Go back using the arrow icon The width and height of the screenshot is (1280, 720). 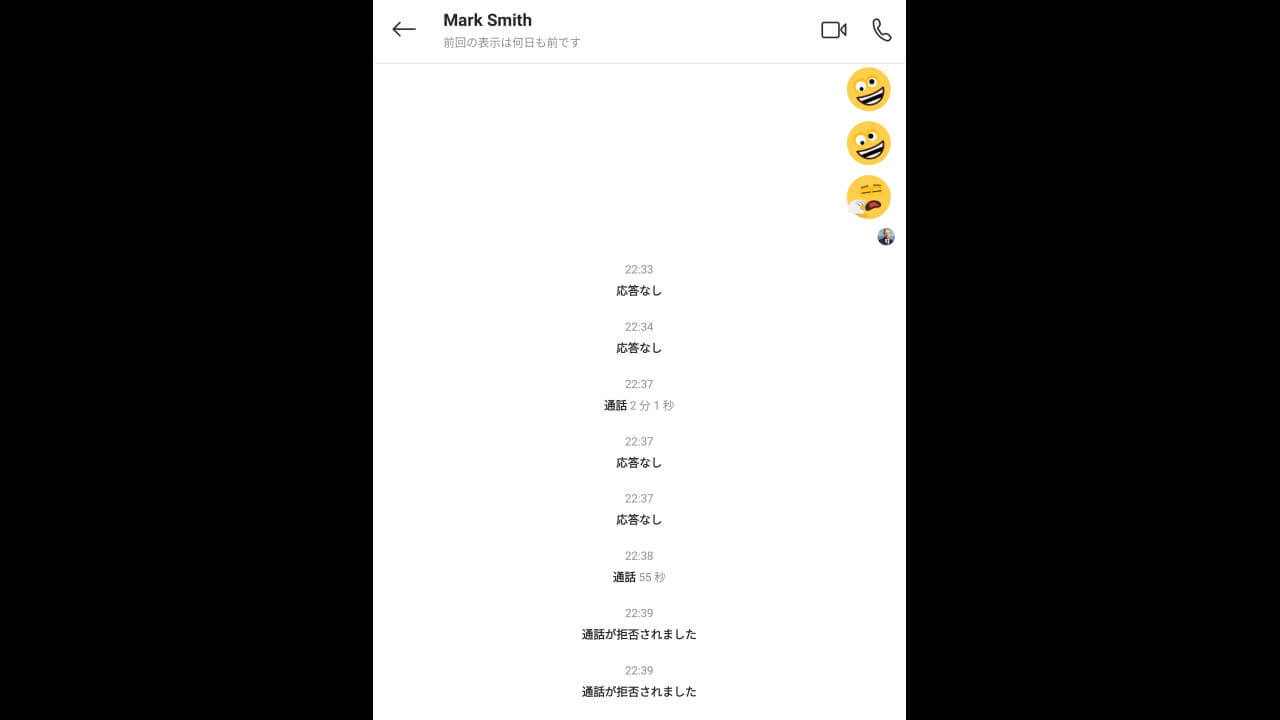404,30
